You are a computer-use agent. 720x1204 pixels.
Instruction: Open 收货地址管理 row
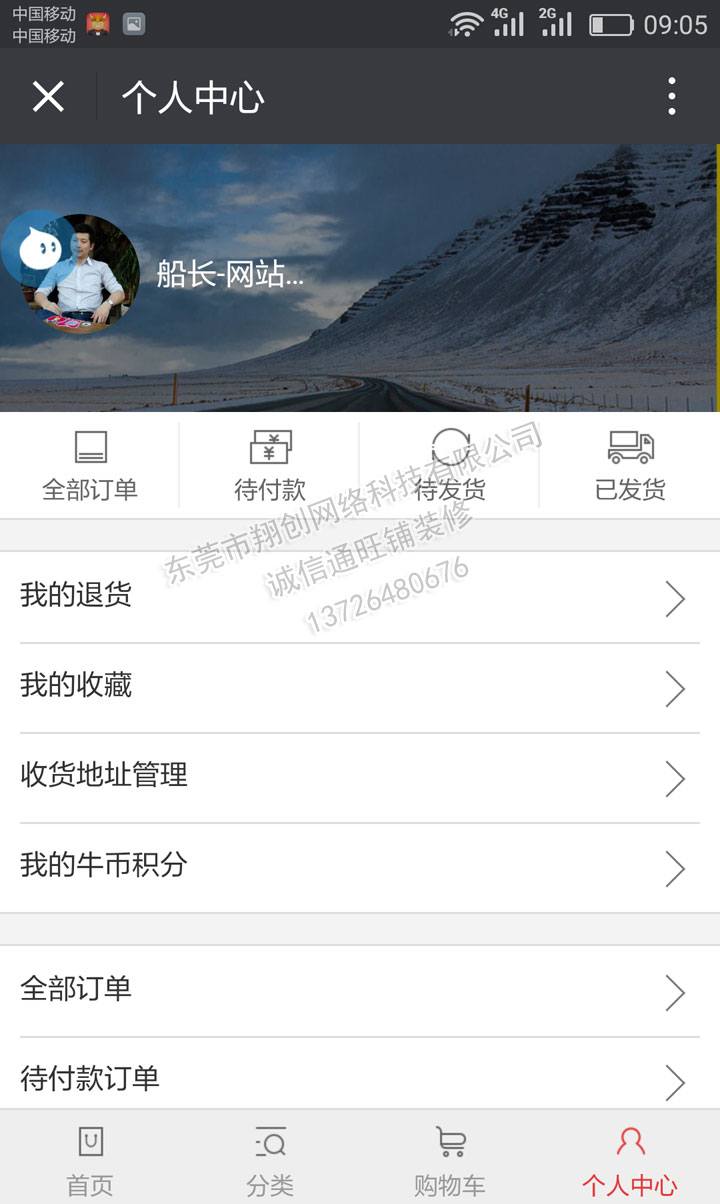click(x=360, y=777)
